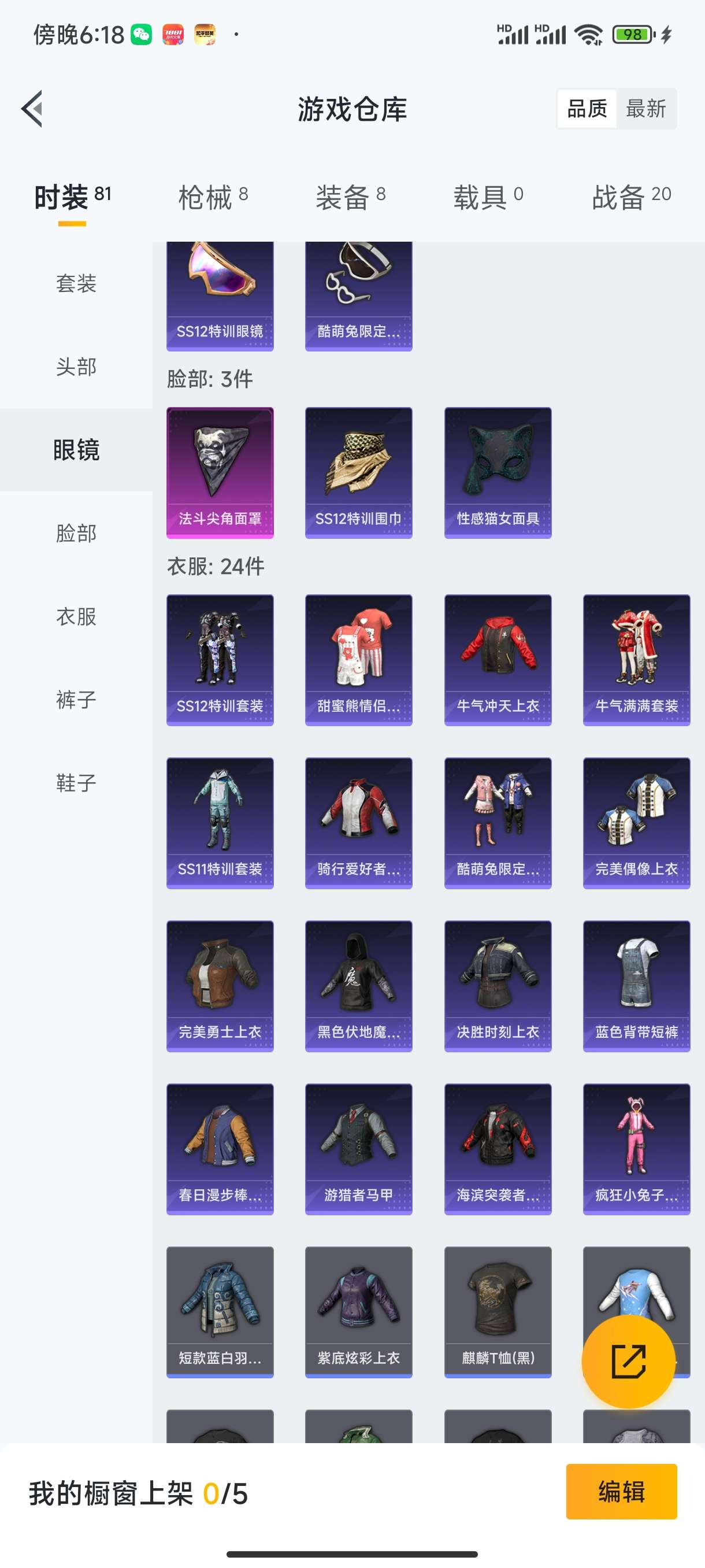View the 完美偶像上衣 item

[x=637, y=823]
